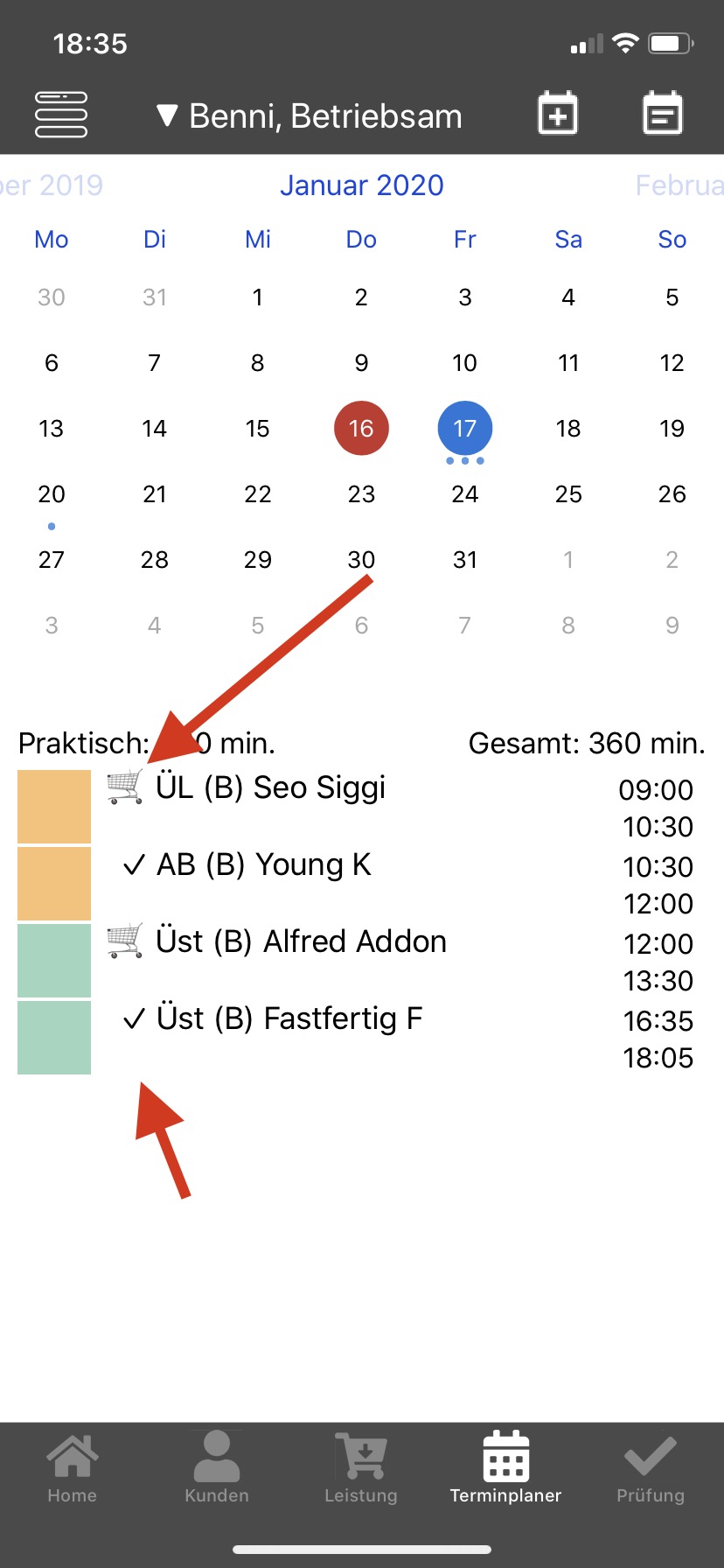The width and height of the screenshot is (724, 1568).
Task: Go to the Home tab
Action: tap(72, 1470)
